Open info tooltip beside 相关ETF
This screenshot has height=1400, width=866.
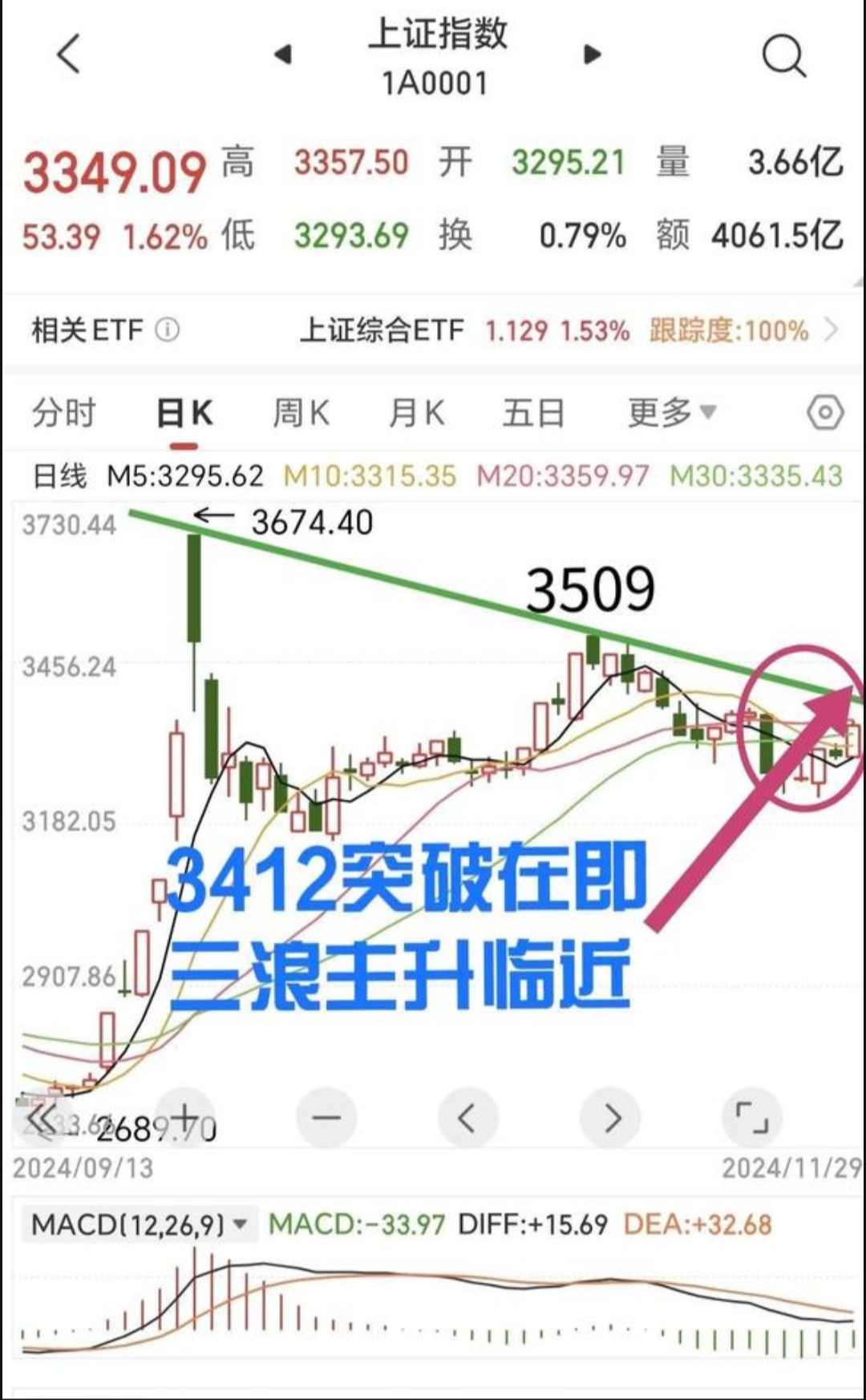pos(166,330)
